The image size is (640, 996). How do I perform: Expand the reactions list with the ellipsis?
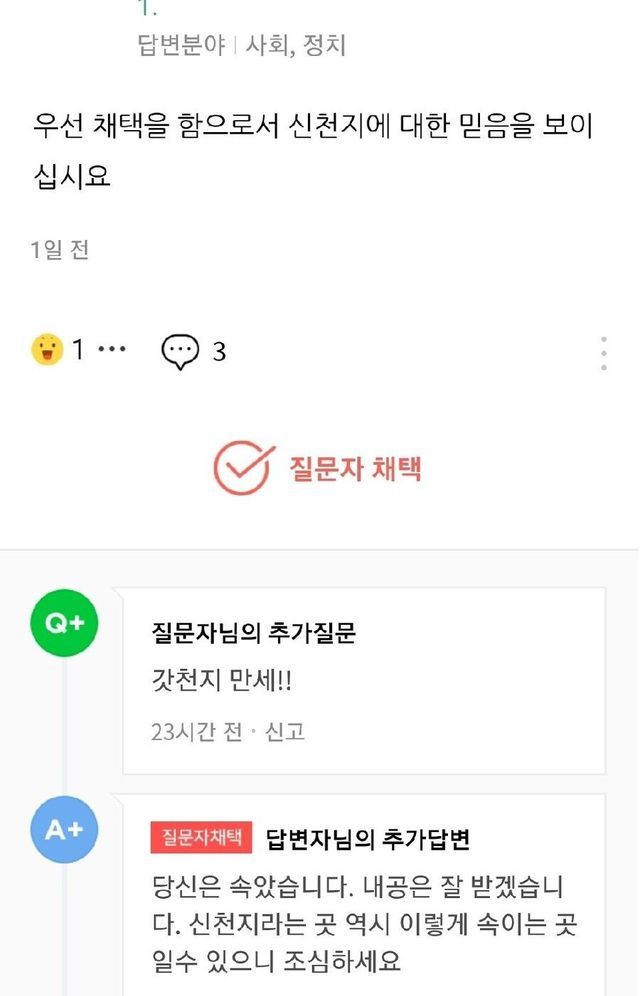112,350
